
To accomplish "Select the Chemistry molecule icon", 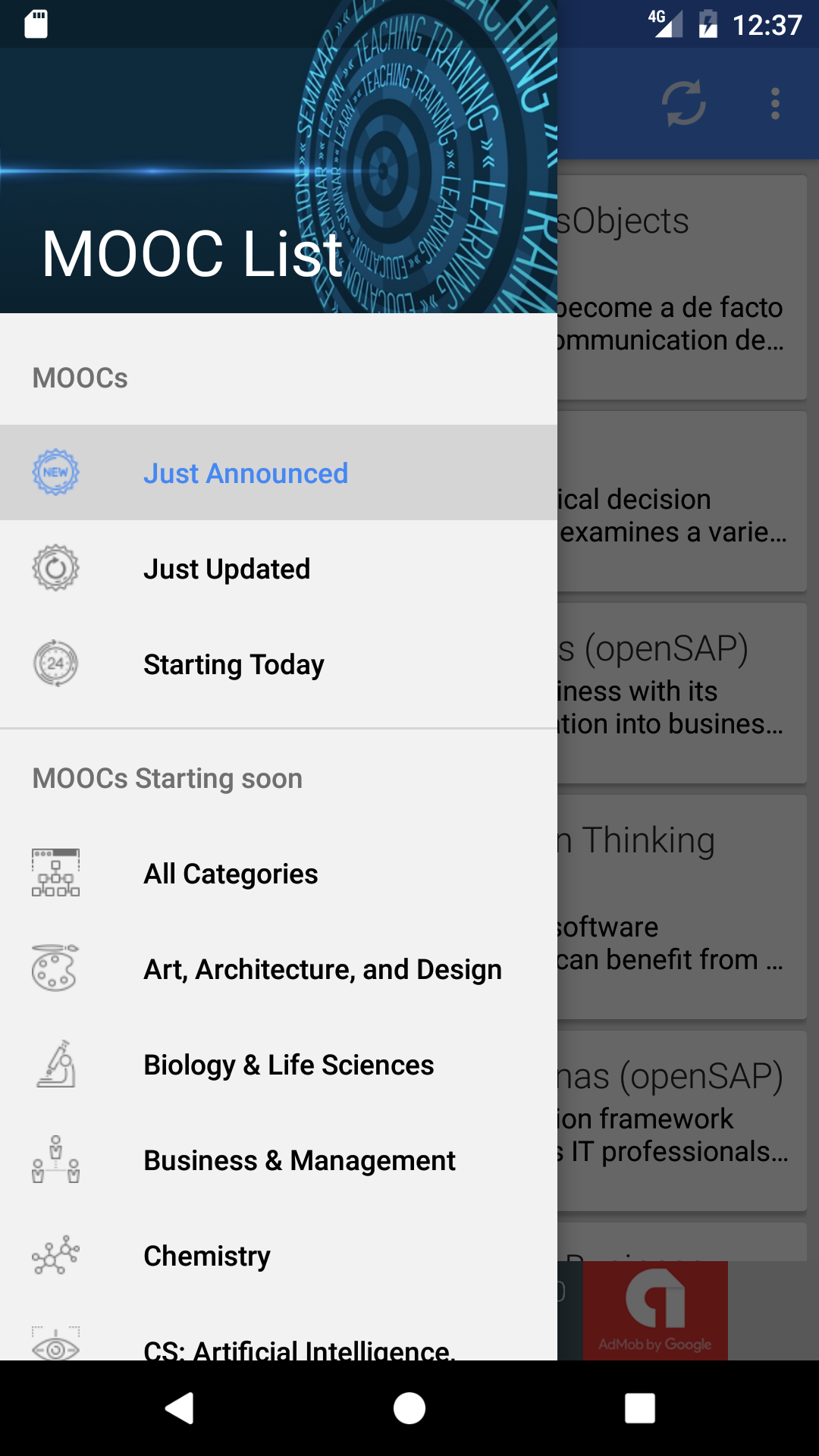I will (x=55, y=1256).
